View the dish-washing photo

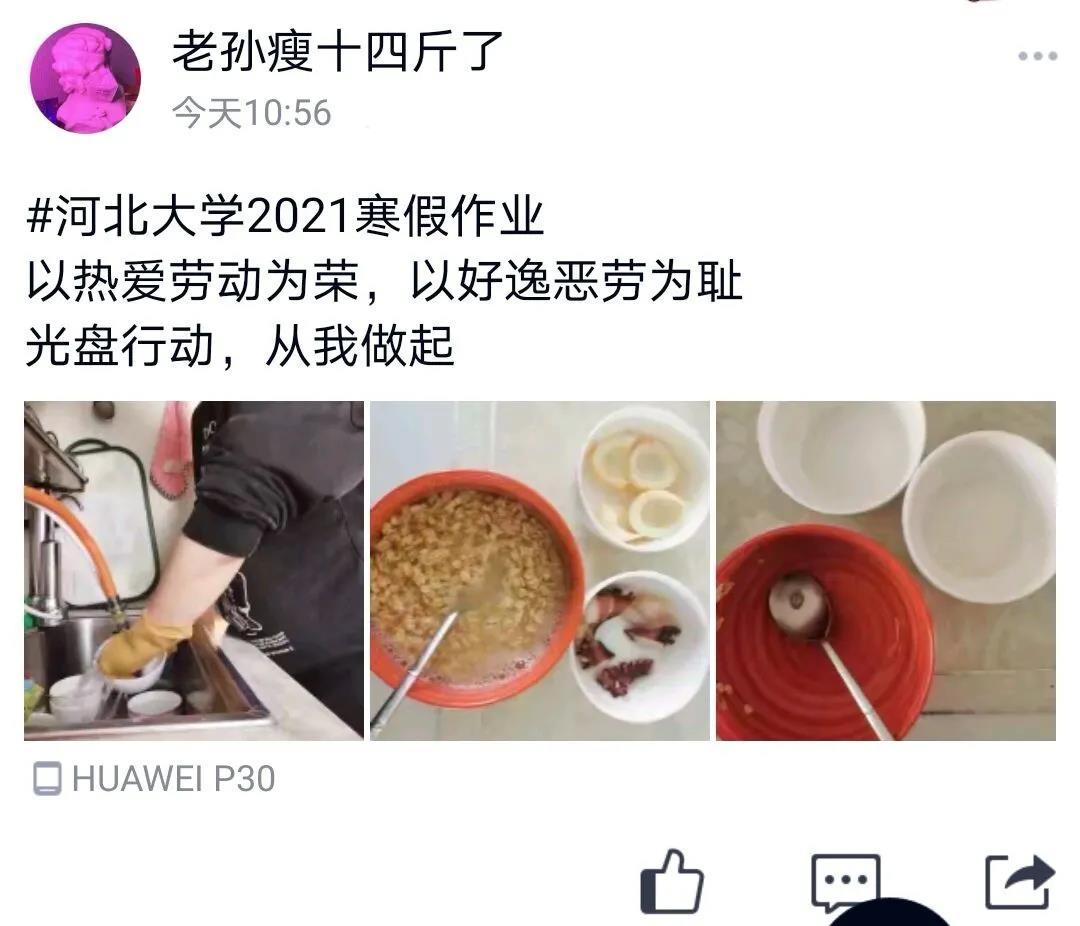(x=193, y=570)
